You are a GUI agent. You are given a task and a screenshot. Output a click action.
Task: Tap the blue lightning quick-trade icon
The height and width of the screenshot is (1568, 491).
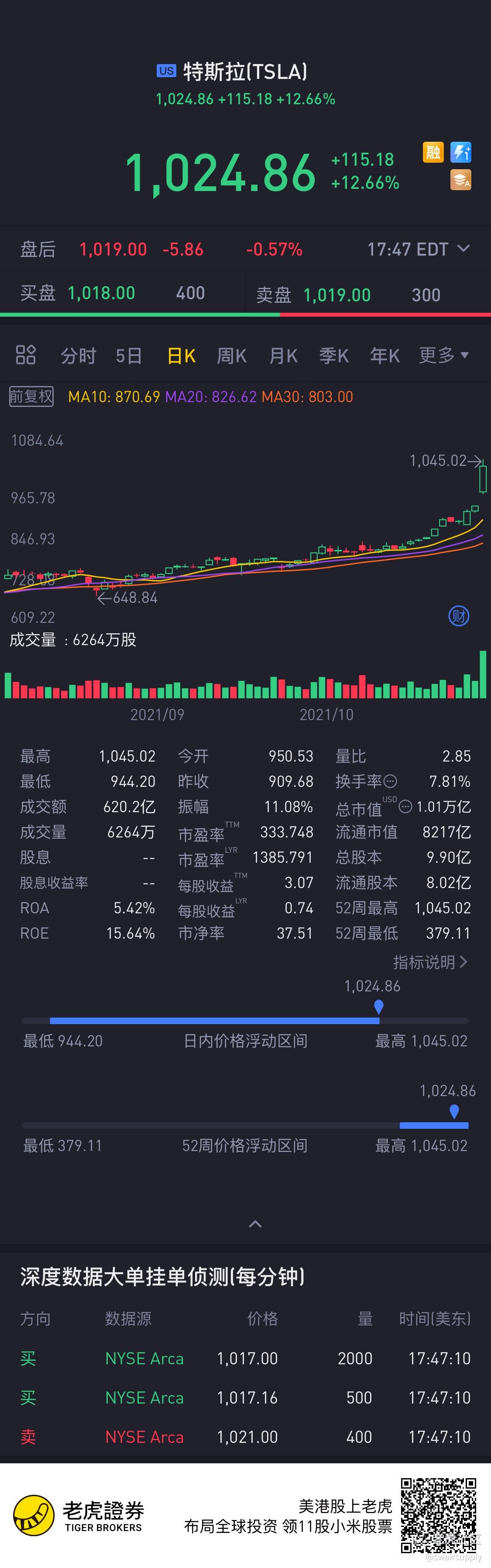(460, 152)
